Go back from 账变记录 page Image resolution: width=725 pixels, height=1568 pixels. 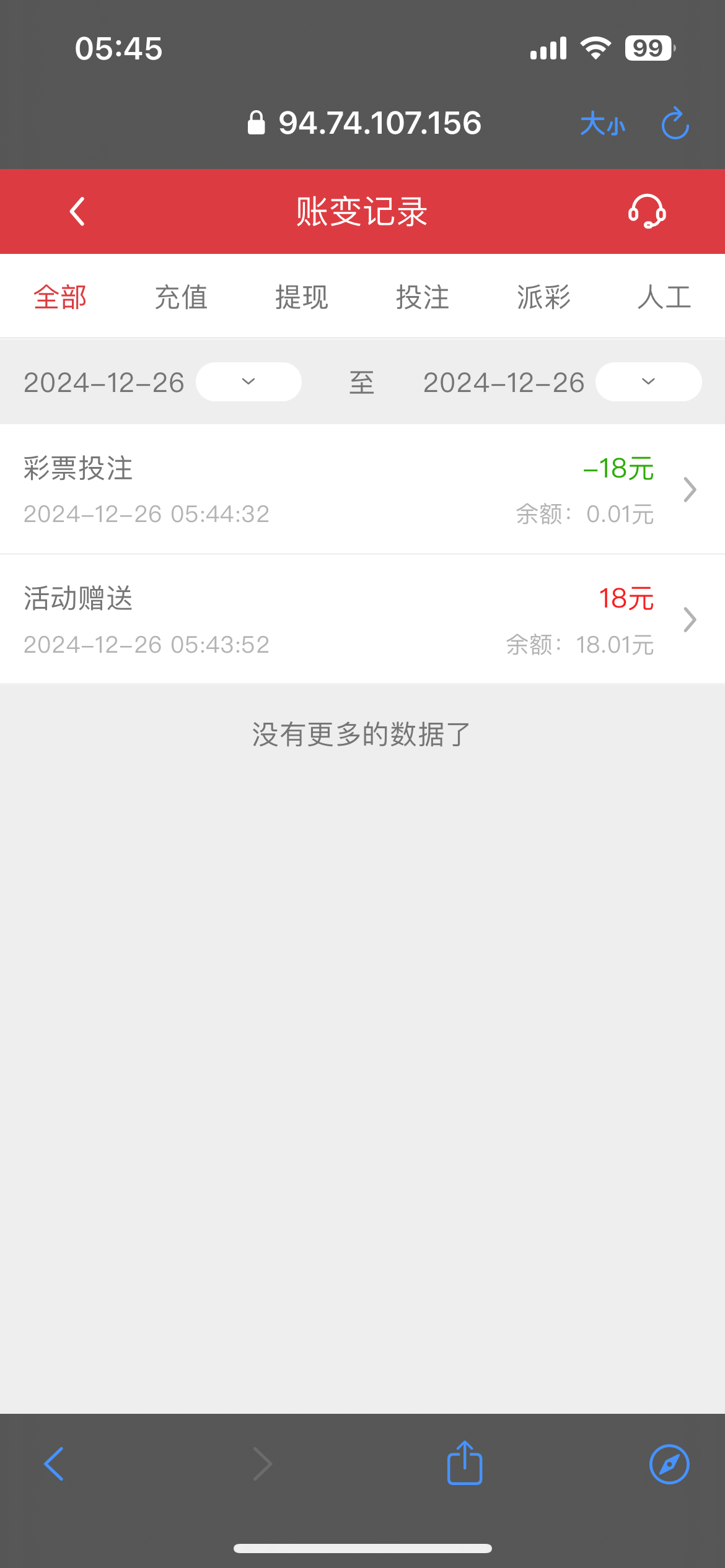[x=77, y=212]
